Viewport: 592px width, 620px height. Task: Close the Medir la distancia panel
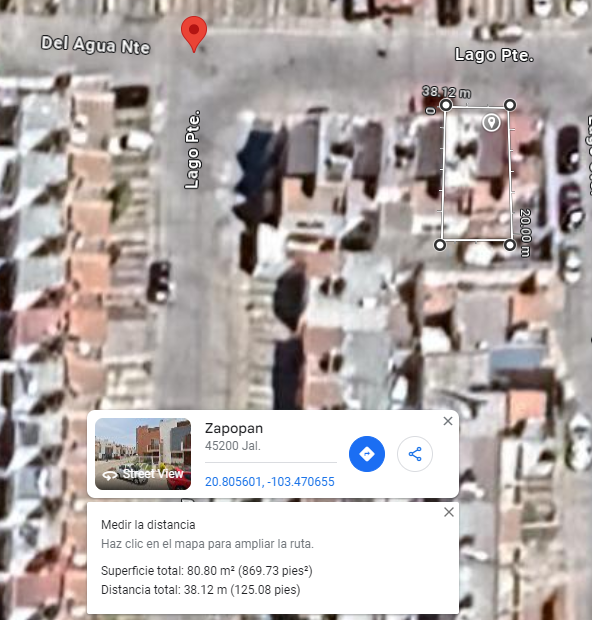coord(448,512)
